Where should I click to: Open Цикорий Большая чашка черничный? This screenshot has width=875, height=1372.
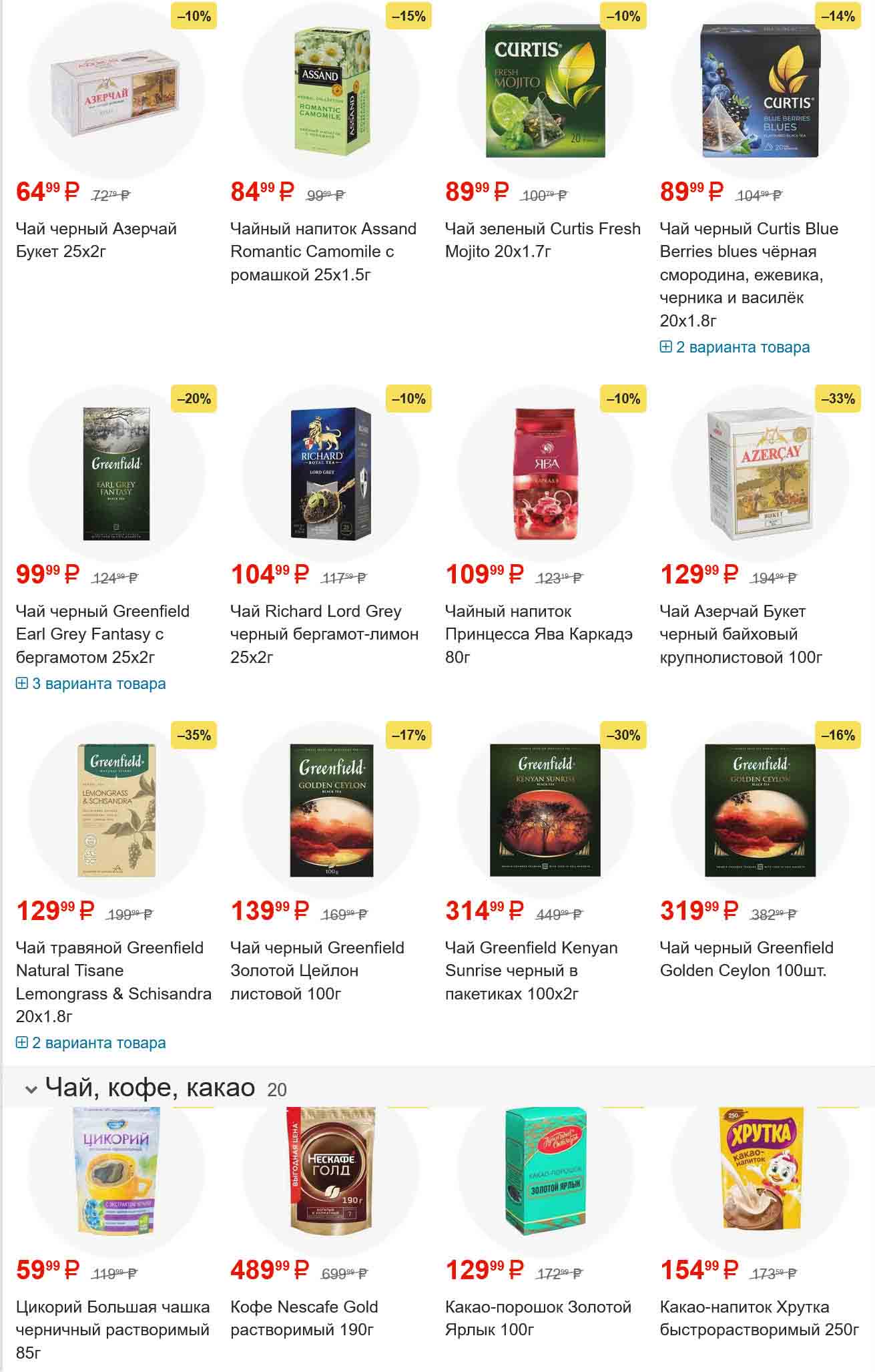[112, 1329]
